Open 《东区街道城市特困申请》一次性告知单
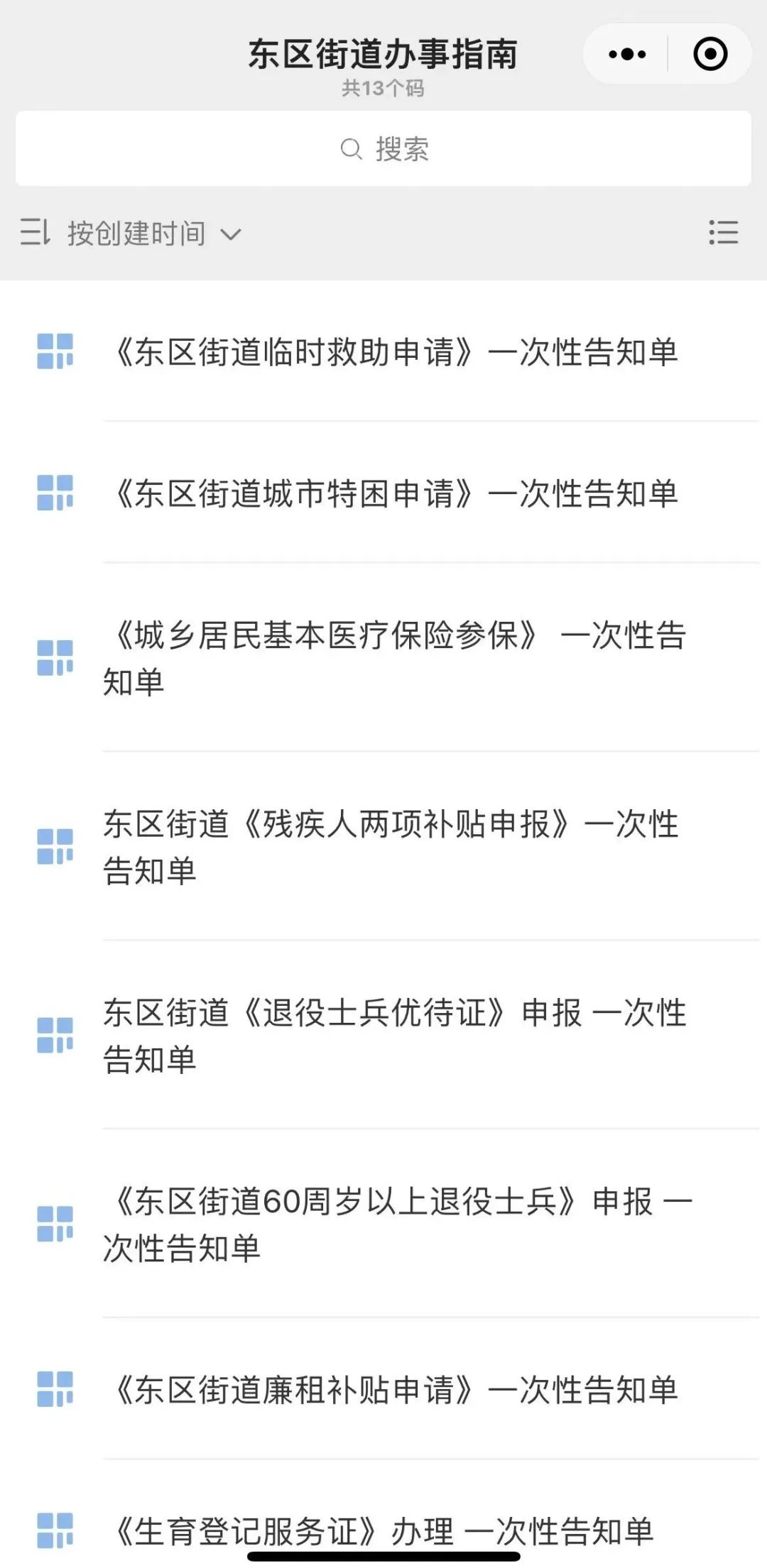The image size is (767, 1568). (395, 493)
